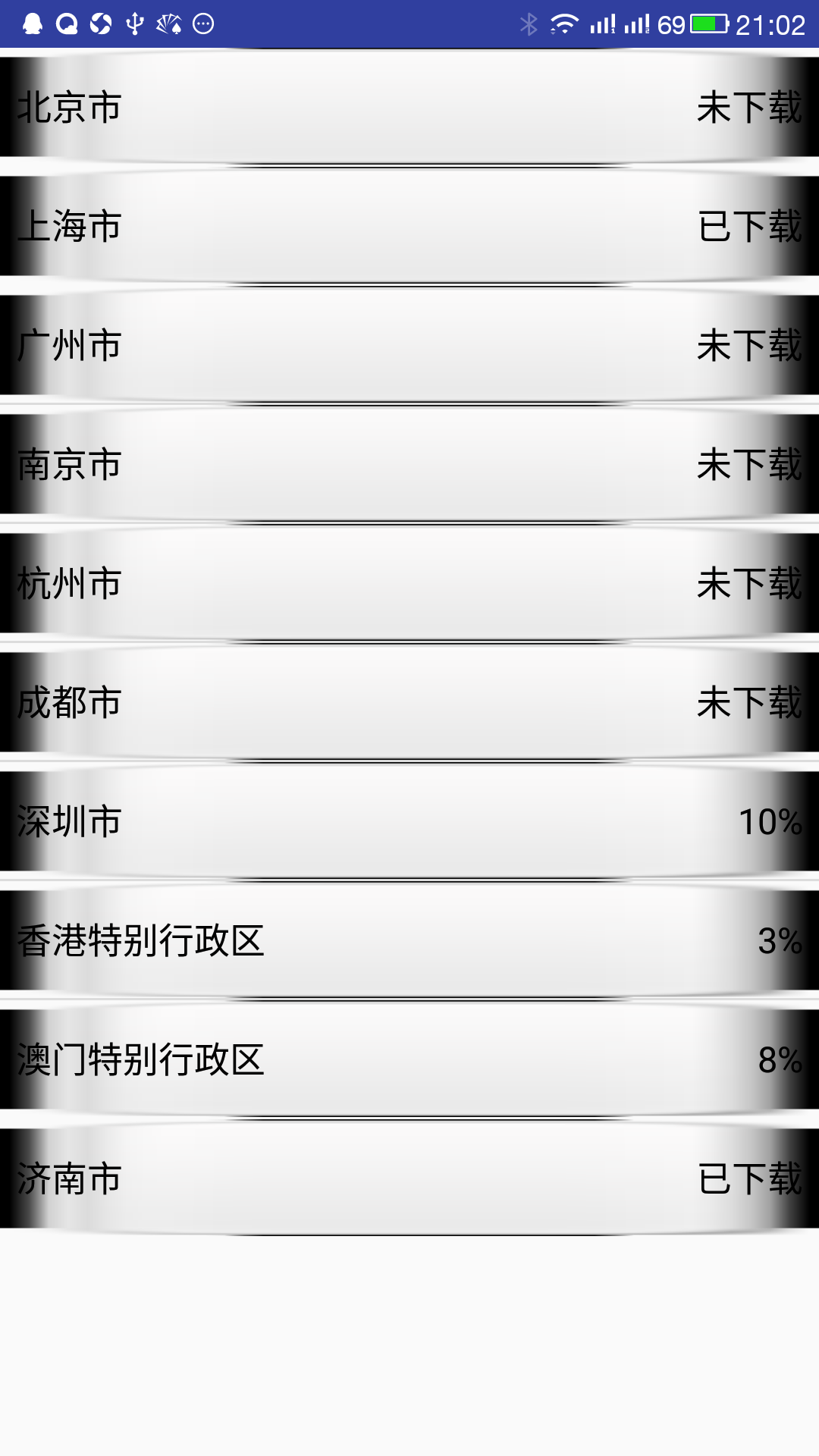Choose 南京市 from the city list
The height and width of the screenshot is (1456, 819).
tap(409, 464)
